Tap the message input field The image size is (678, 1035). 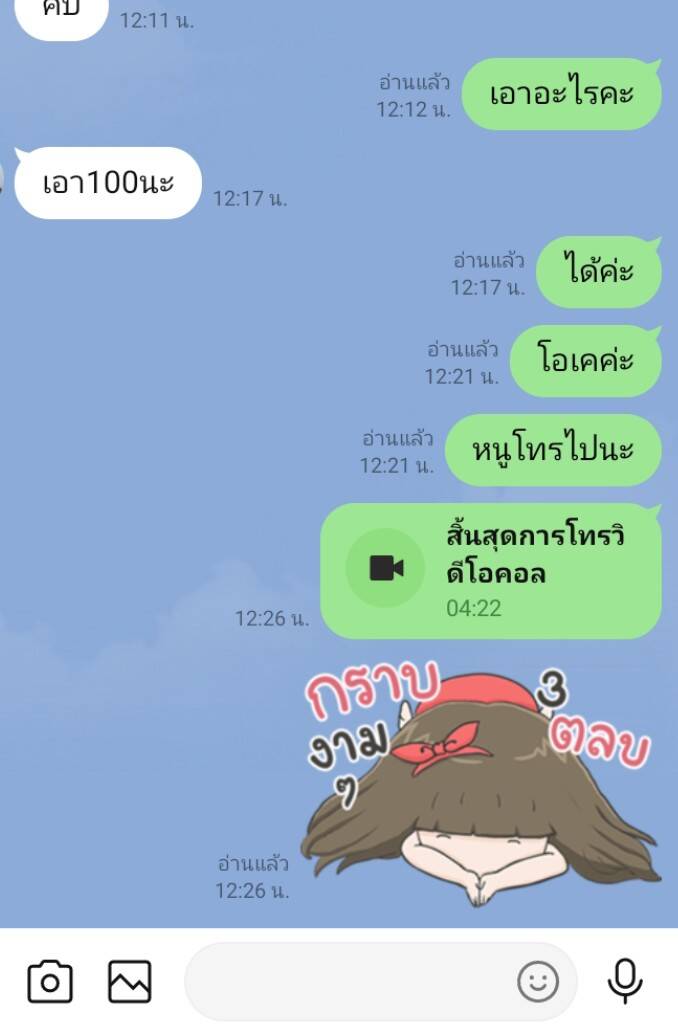pos(350,981)
